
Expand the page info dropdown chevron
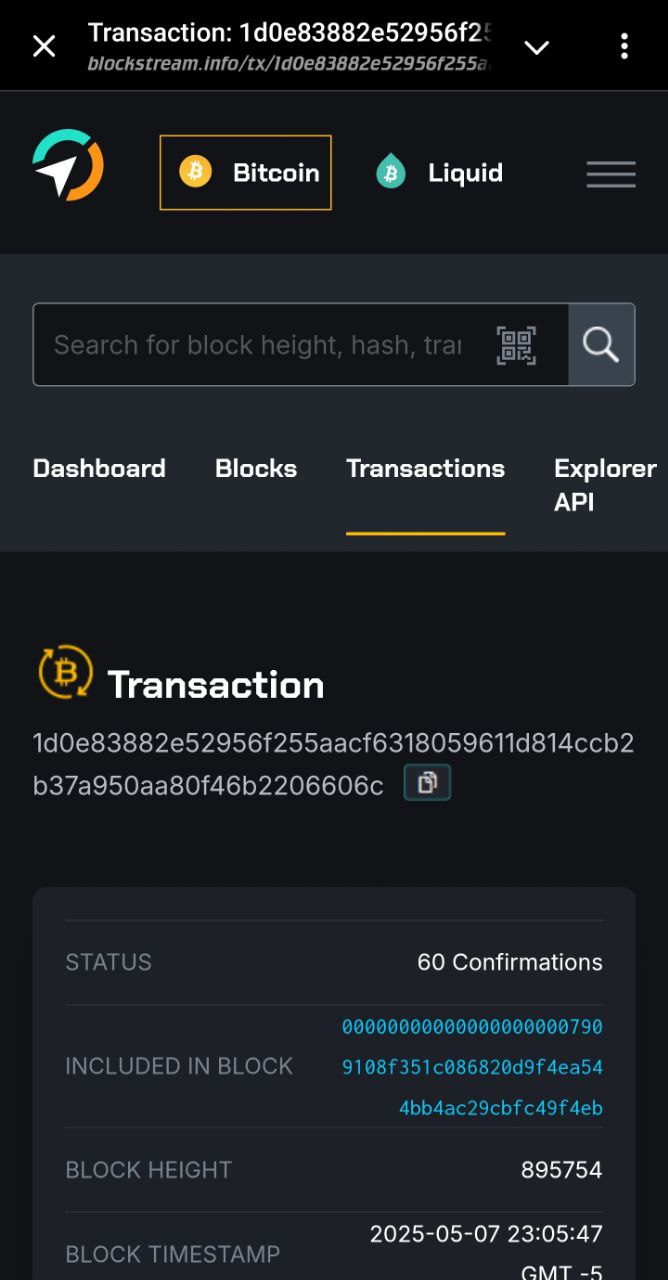[537, 47]
